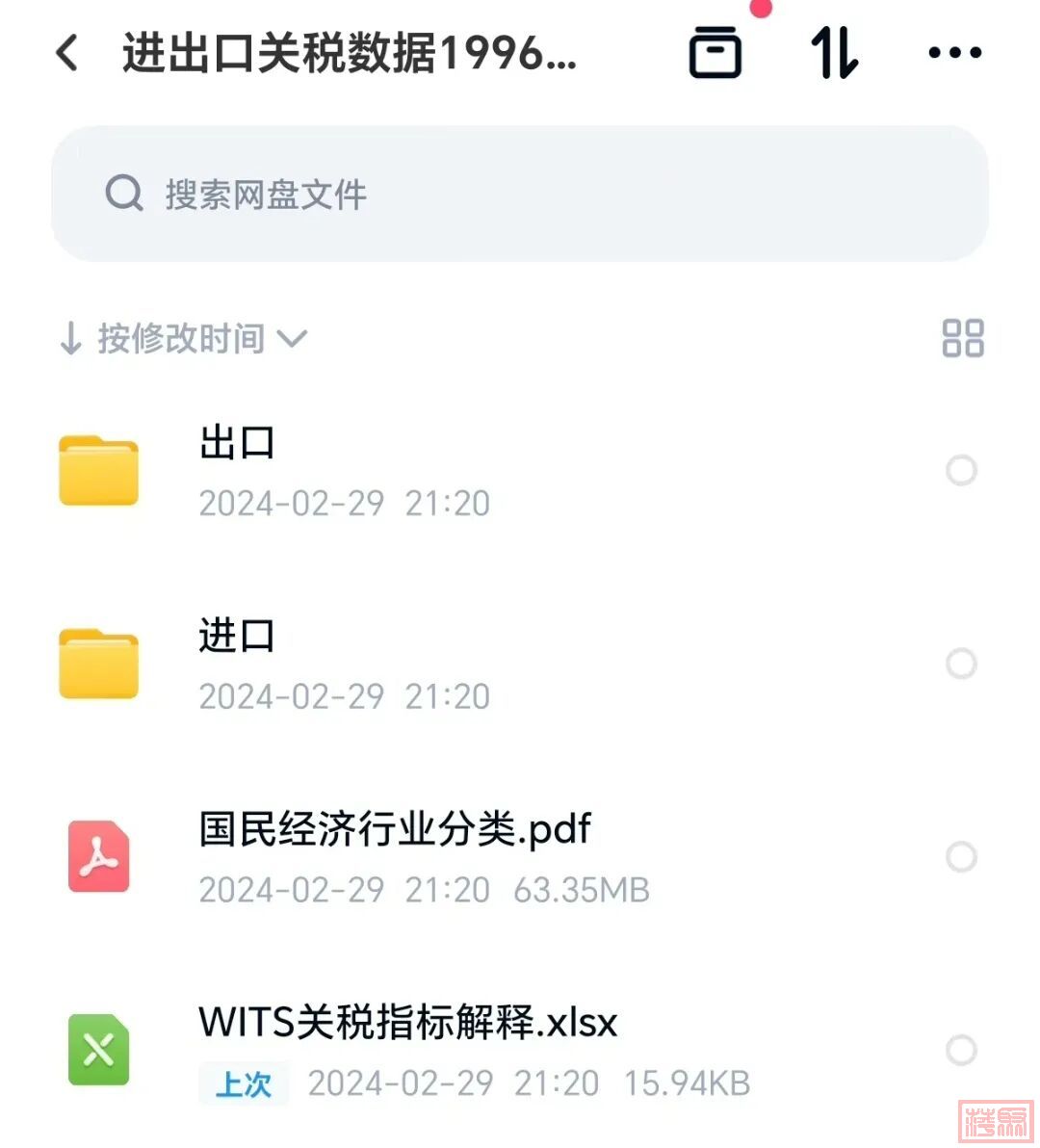Tap the magnifier icon in the search bar
This screenshot has height=1148, width=1040.
pos(122,193)
